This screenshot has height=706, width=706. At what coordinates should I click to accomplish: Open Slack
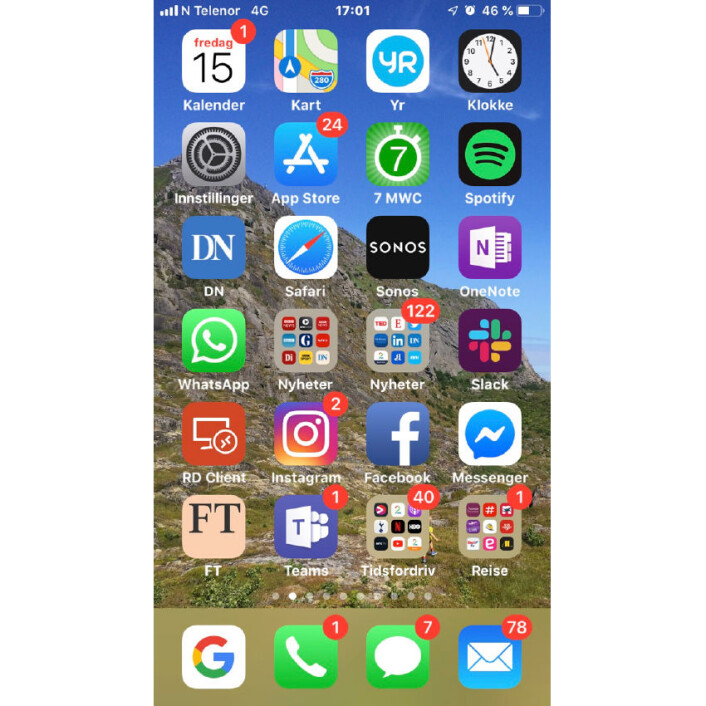(x=490, y=340)
